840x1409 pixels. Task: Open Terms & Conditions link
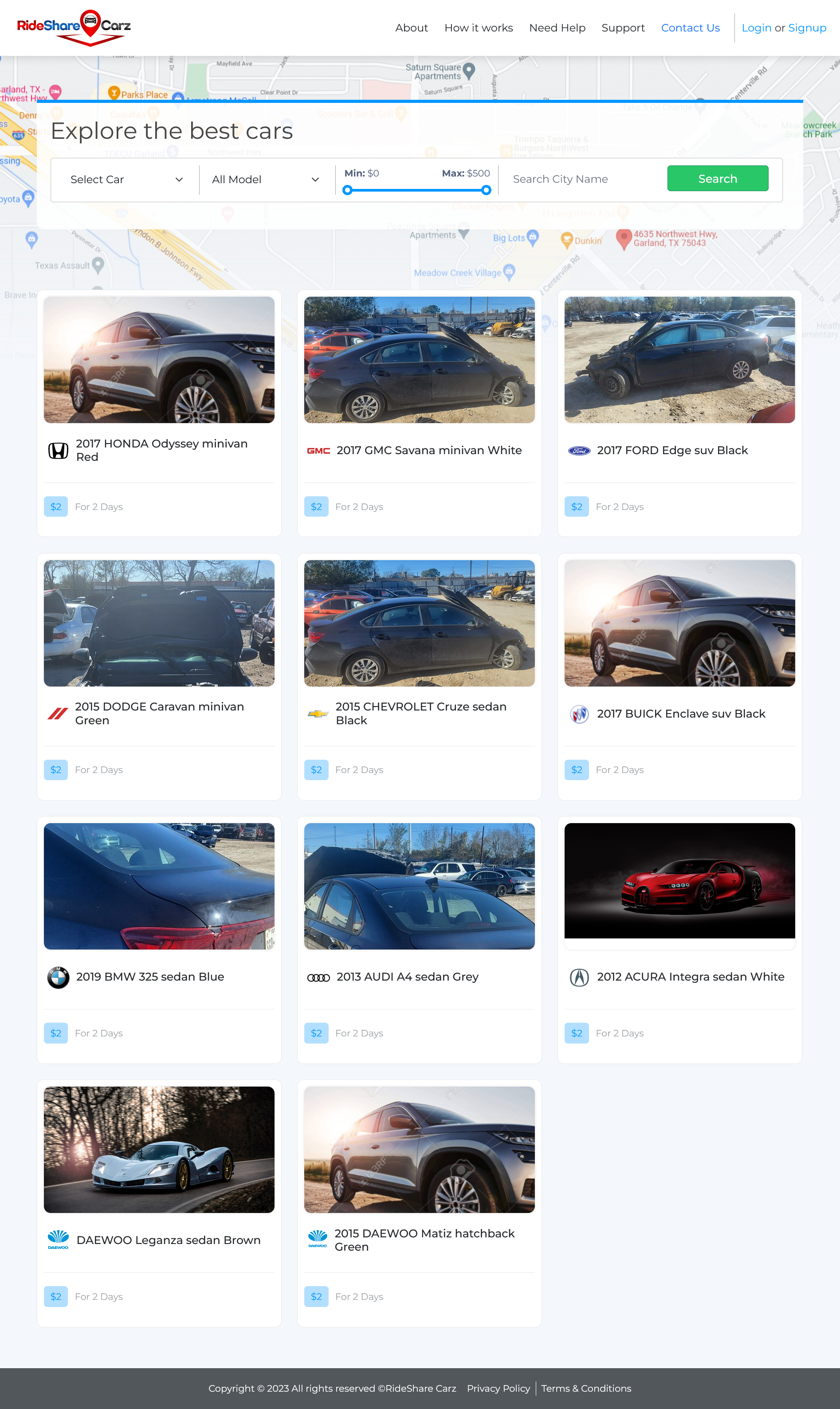pos(586,1388)
